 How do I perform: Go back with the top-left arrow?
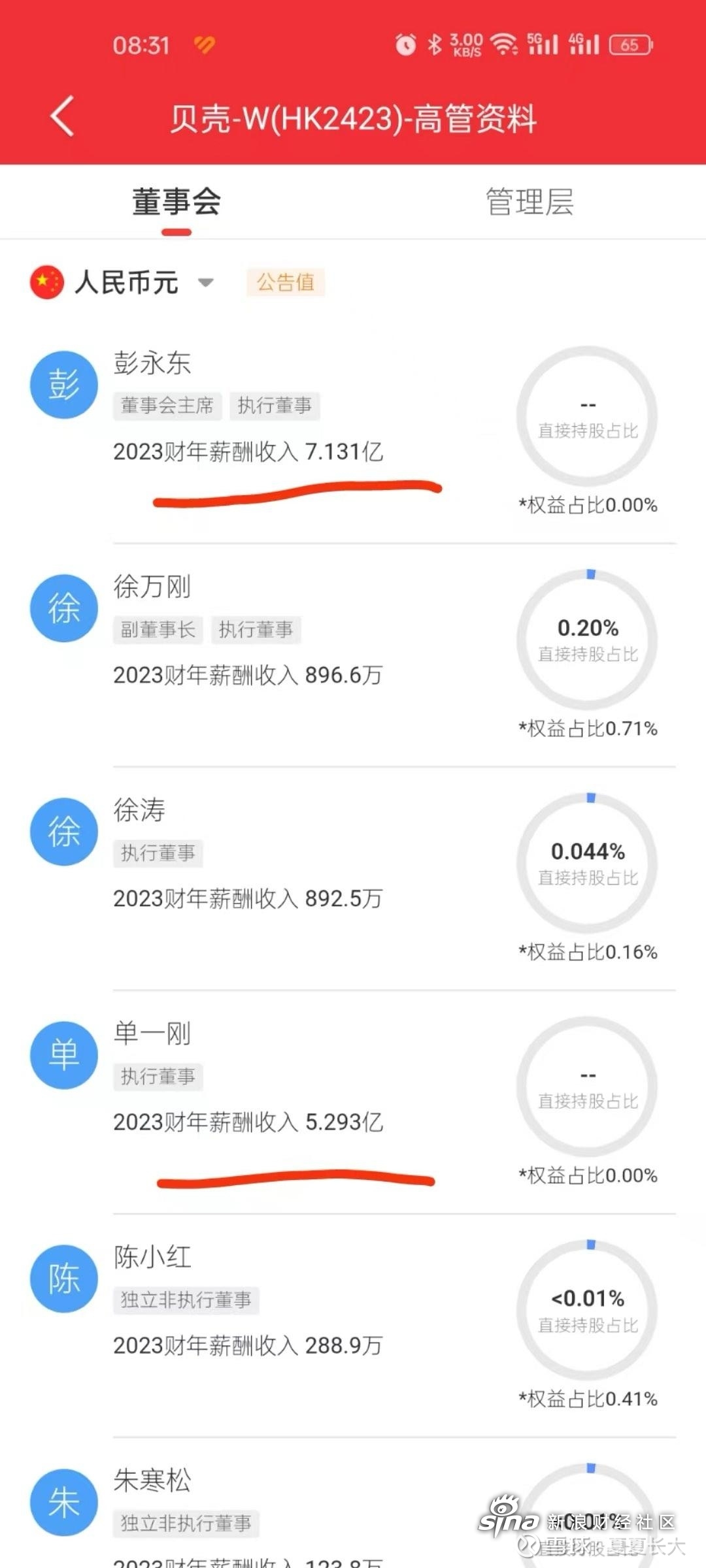(x=62, y=117)
